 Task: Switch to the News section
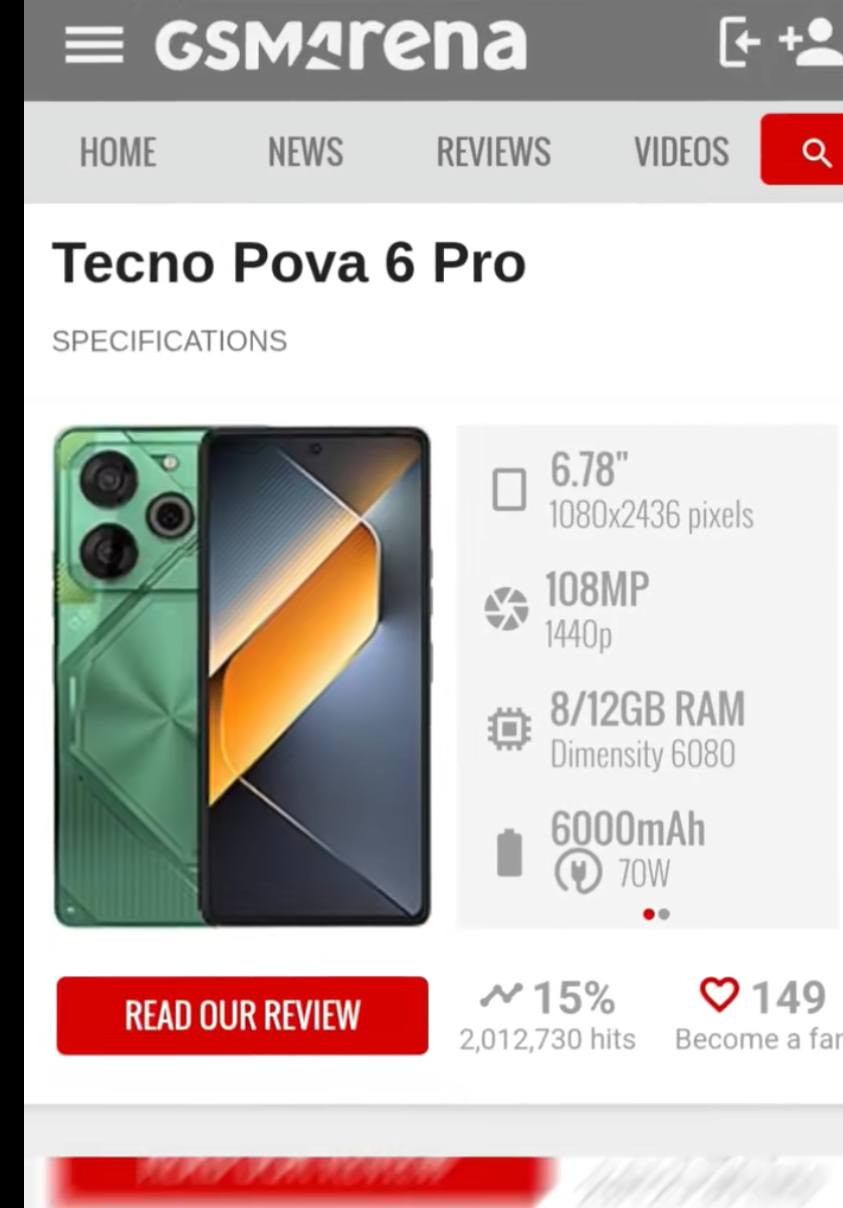305,152
